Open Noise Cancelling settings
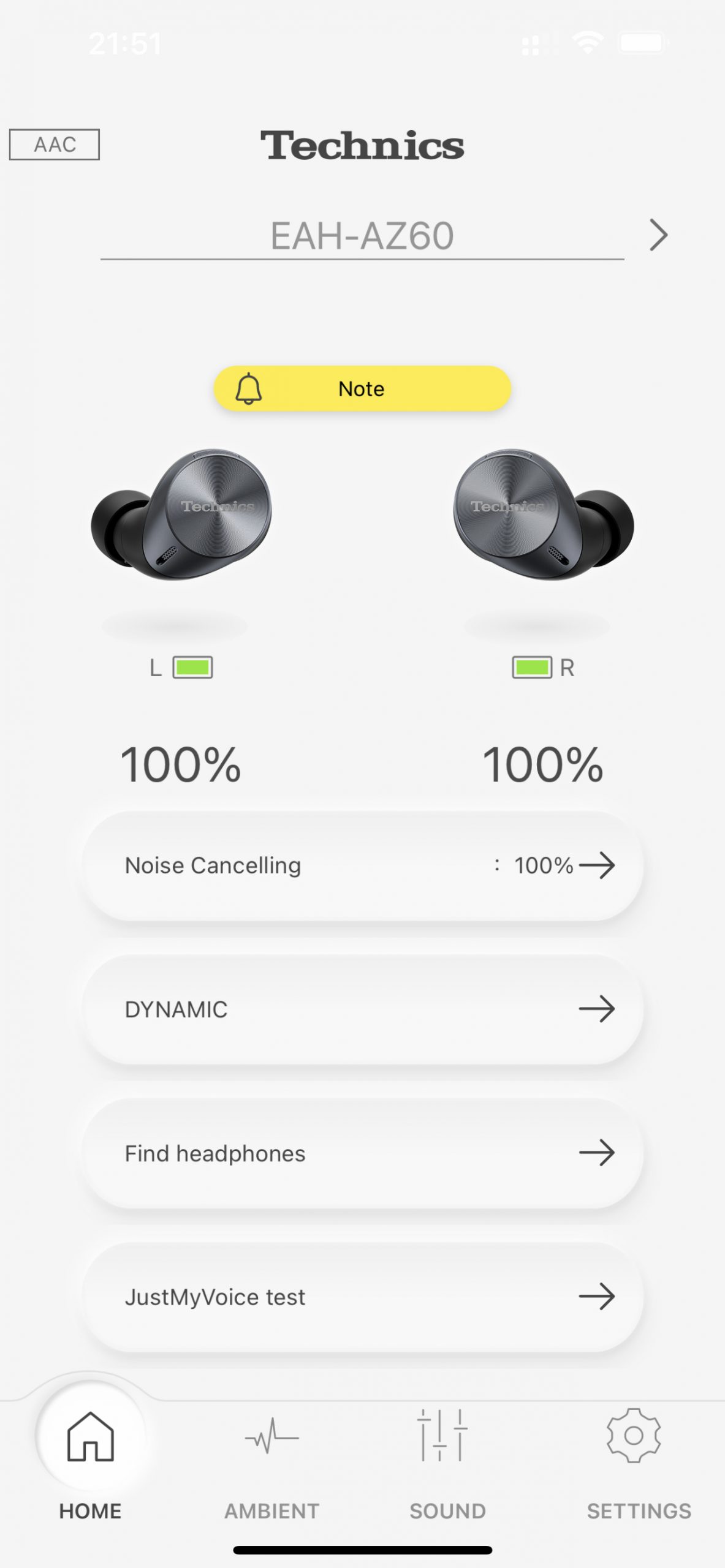 point(362,865)
